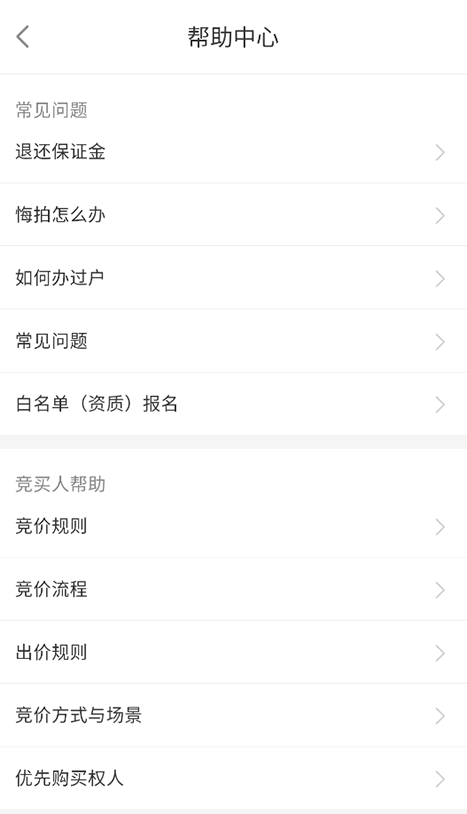Open the 退还保证金 help topic

coord(234,152)
